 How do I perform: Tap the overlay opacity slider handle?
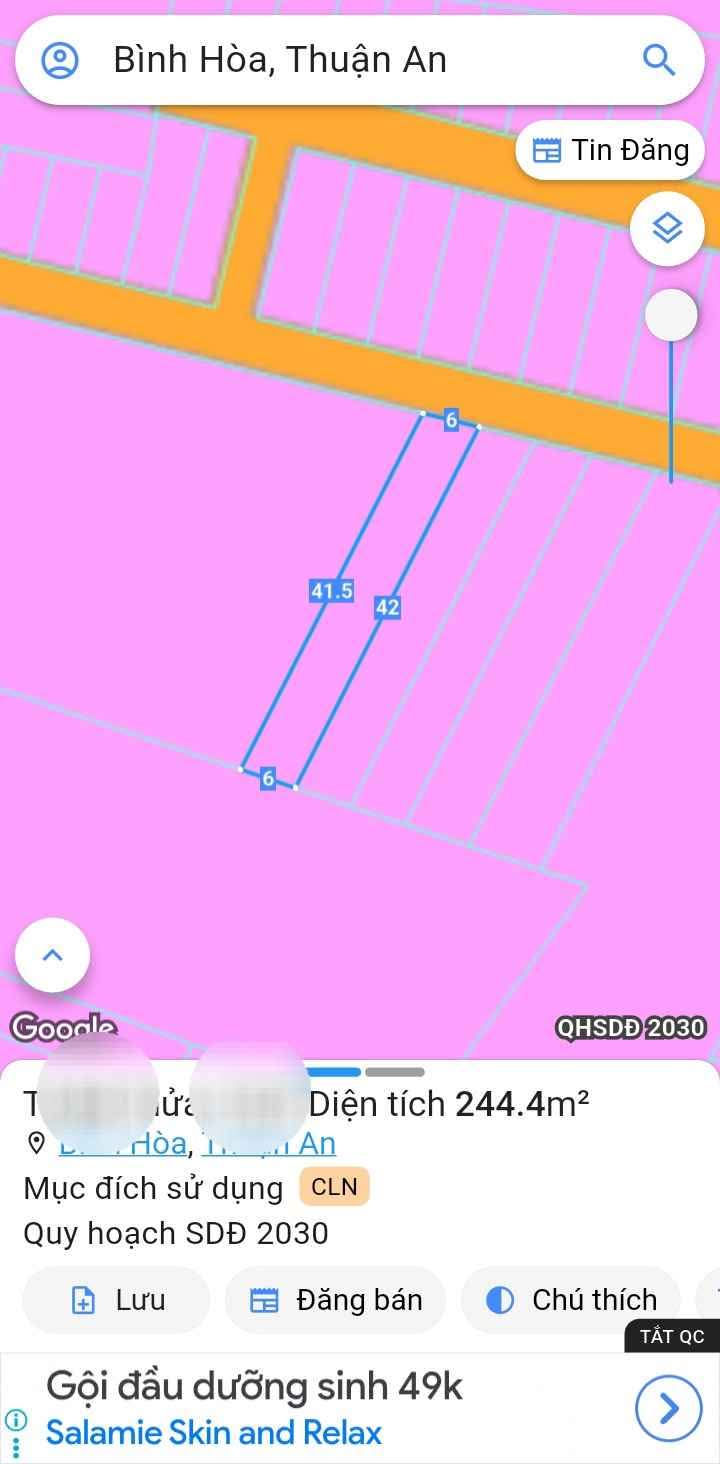pos(670,316)
